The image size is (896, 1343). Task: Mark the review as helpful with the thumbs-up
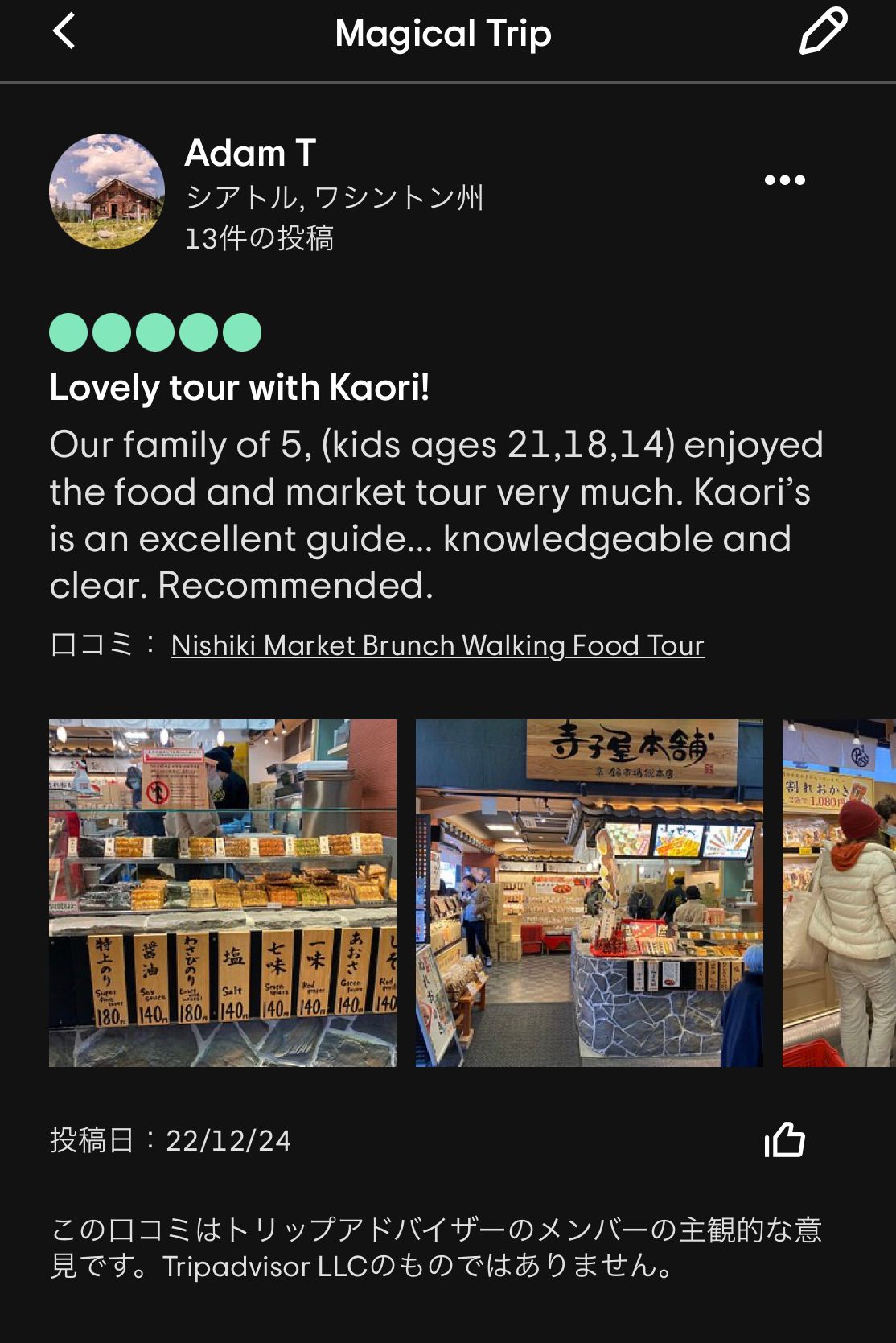pyautogui.click(x=784, y=1139)
